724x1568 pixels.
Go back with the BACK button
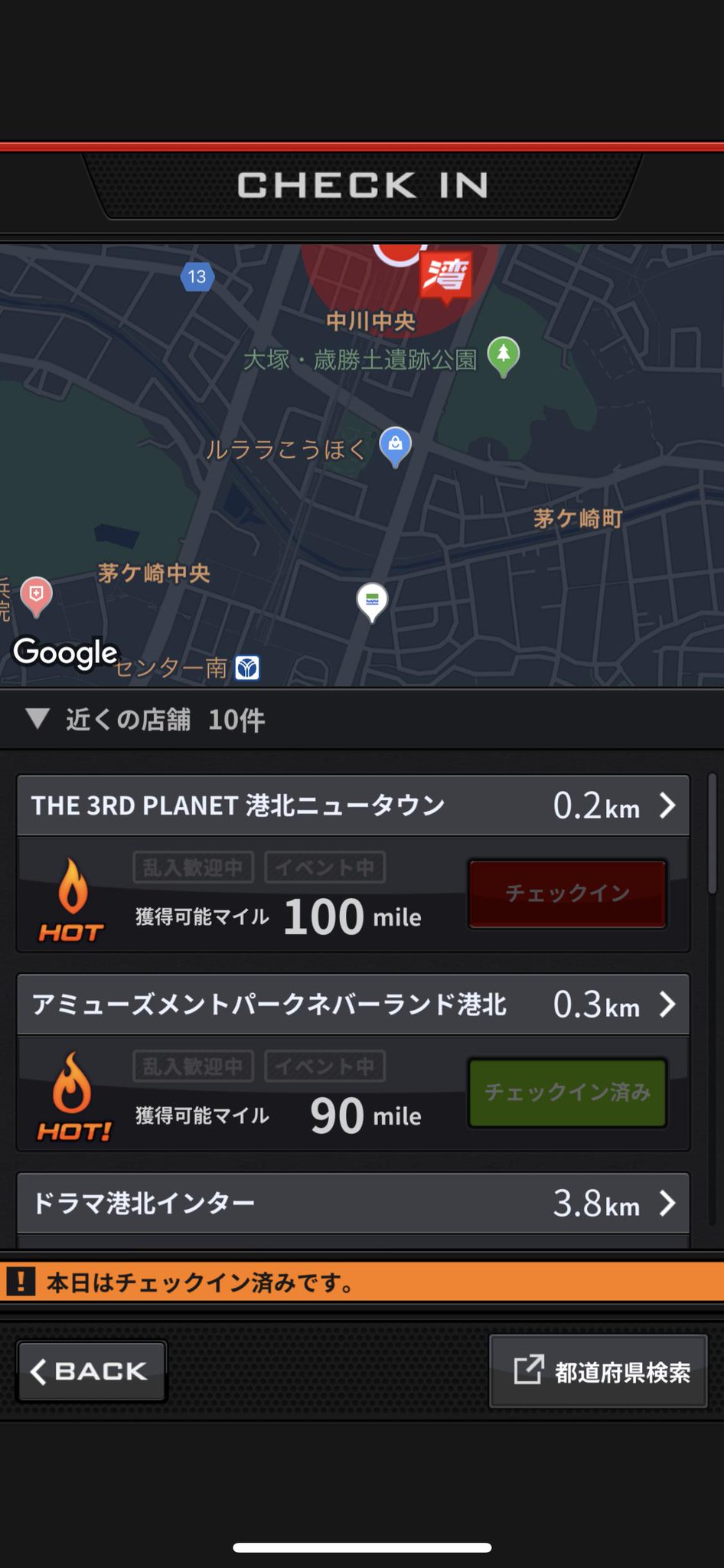click(91, 1371)
